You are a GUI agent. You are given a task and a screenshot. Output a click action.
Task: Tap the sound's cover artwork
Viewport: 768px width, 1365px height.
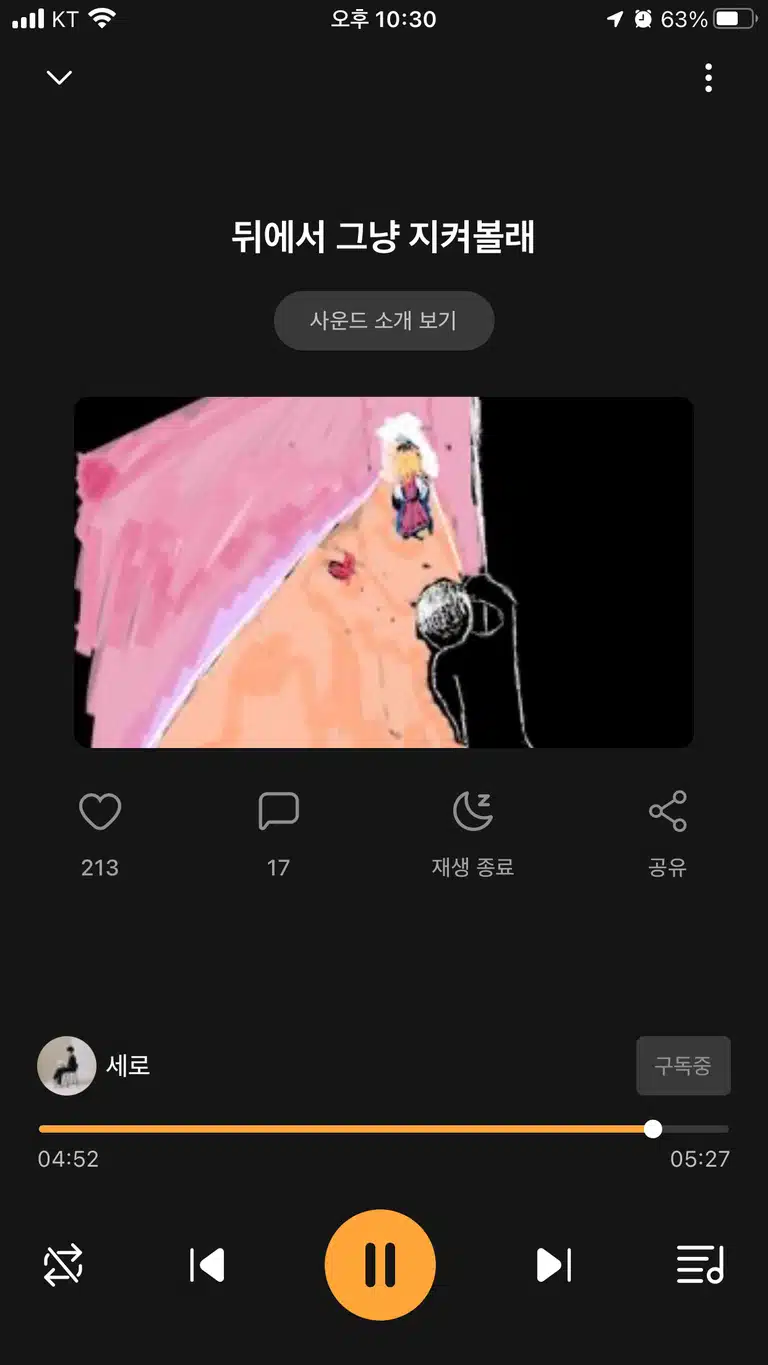[384, 572]
